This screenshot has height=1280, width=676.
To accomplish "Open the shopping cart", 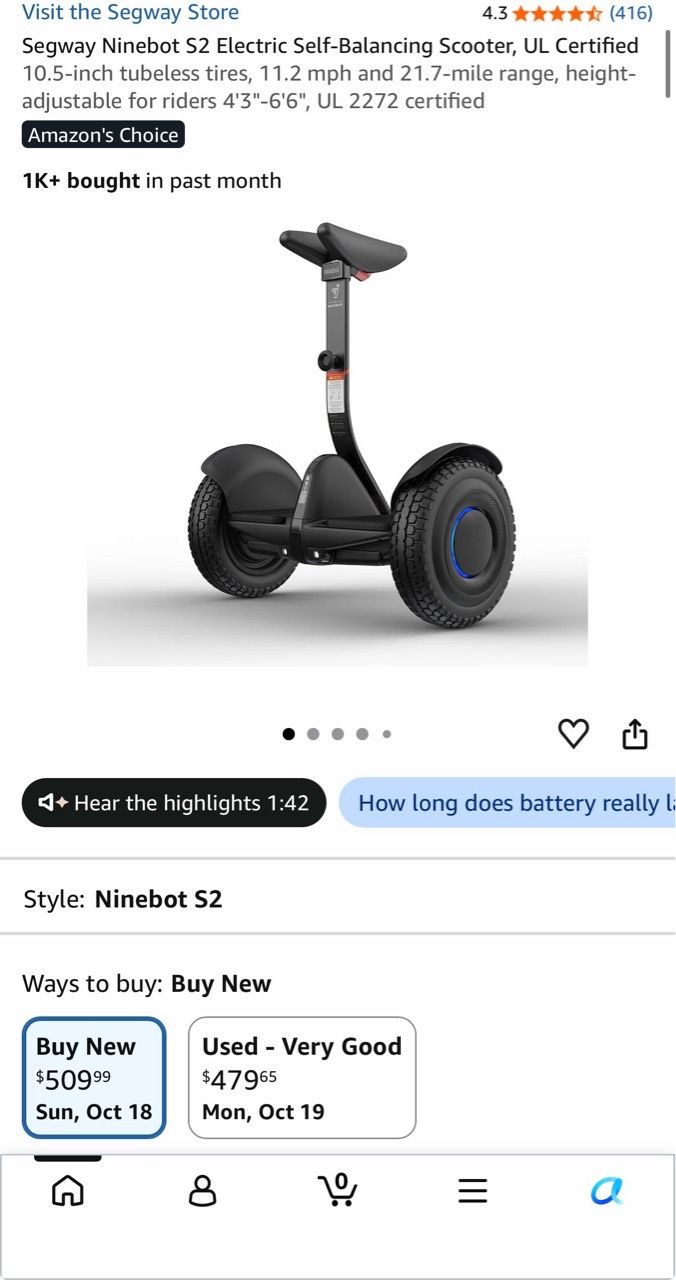I will pyautogui.click(x=338, y=1190).
